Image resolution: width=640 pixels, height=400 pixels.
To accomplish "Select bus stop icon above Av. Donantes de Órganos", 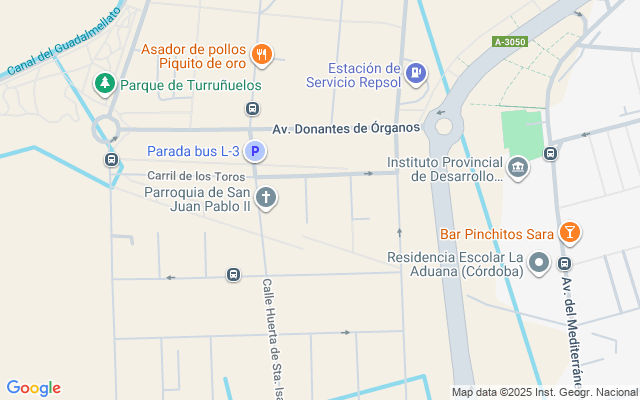I will click(253, 108).
